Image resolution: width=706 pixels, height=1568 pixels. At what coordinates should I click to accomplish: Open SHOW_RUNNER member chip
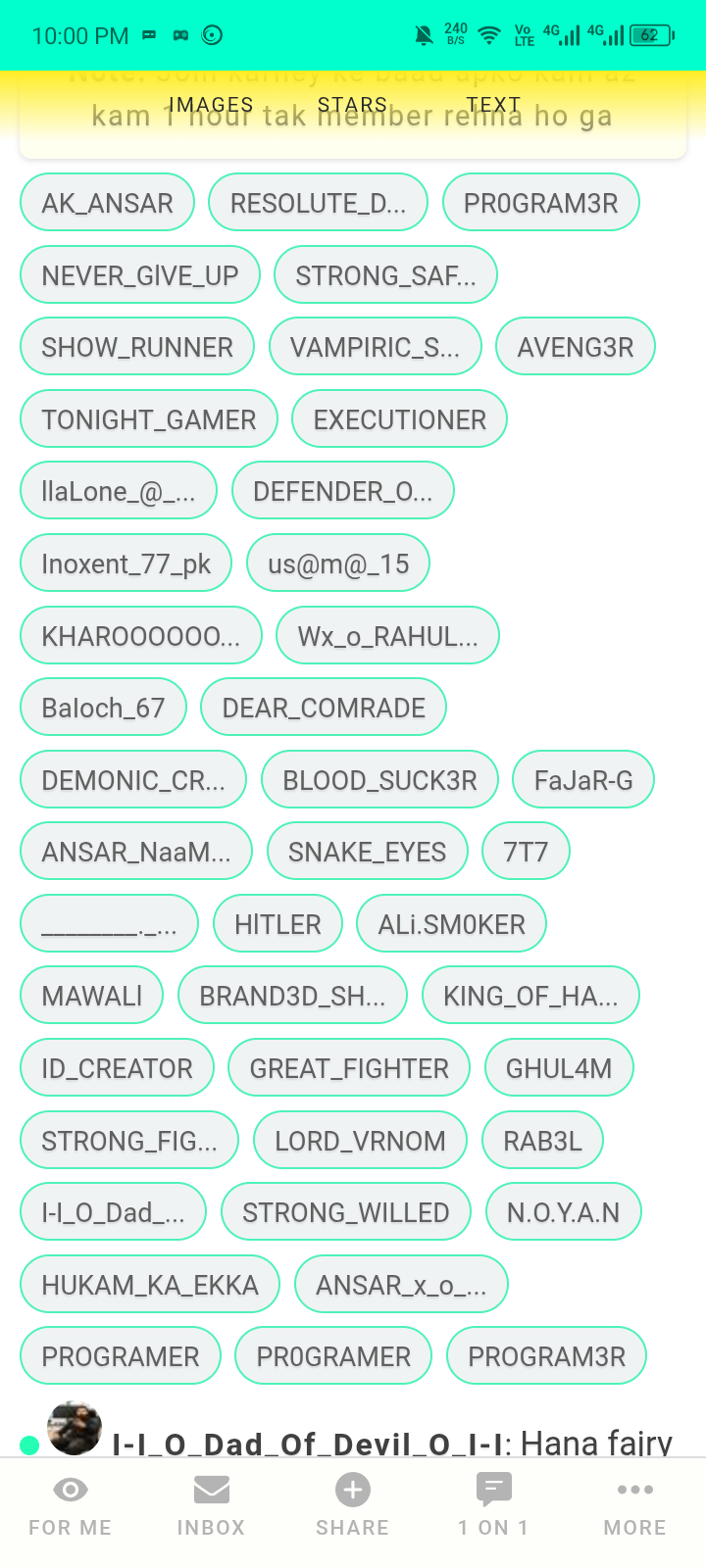pos(137,347)
